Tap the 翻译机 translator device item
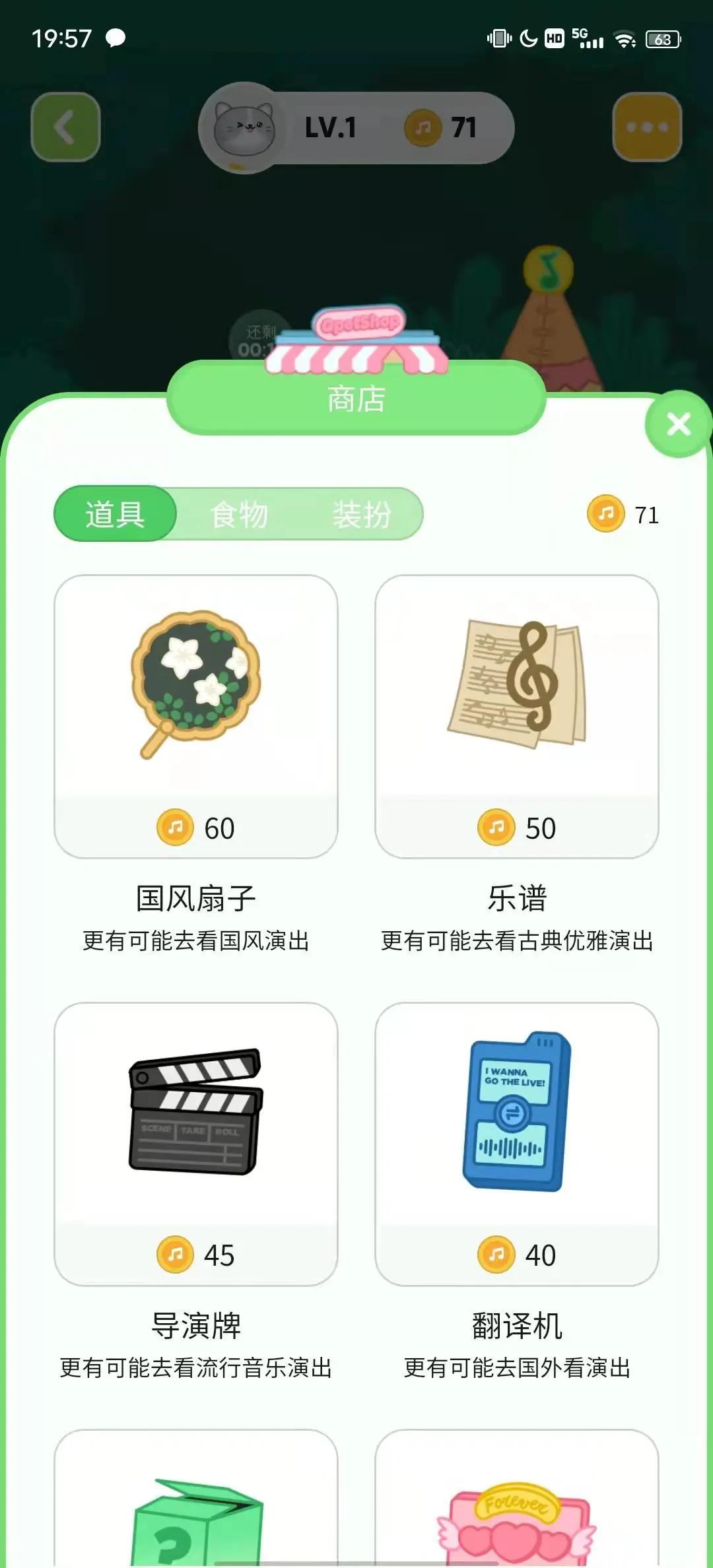This screenshot has width=713, height=1568. click(x=518, y=1122)
